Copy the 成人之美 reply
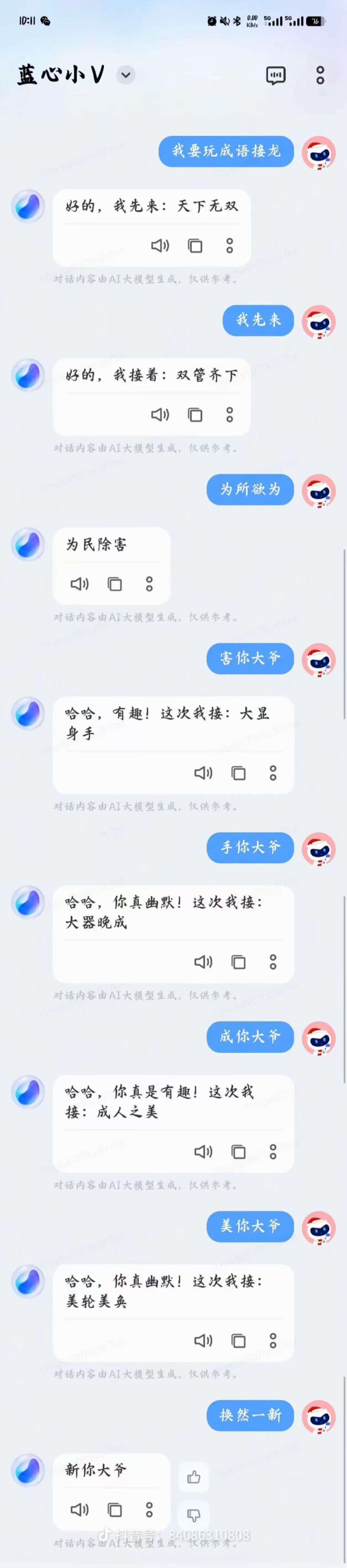This screenshot has height=1568, width=347. [239, 1152]
